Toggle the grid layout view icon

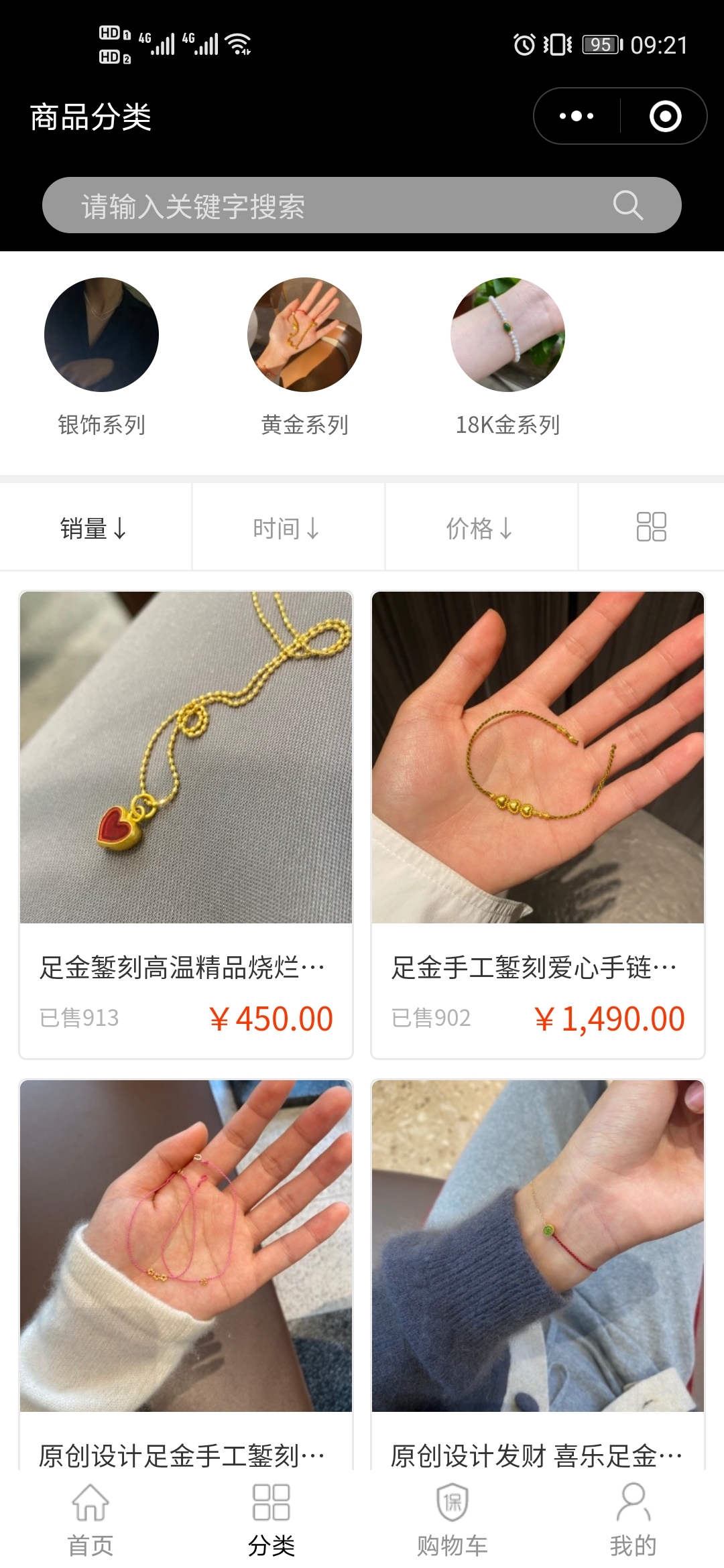tap(651, 527)
